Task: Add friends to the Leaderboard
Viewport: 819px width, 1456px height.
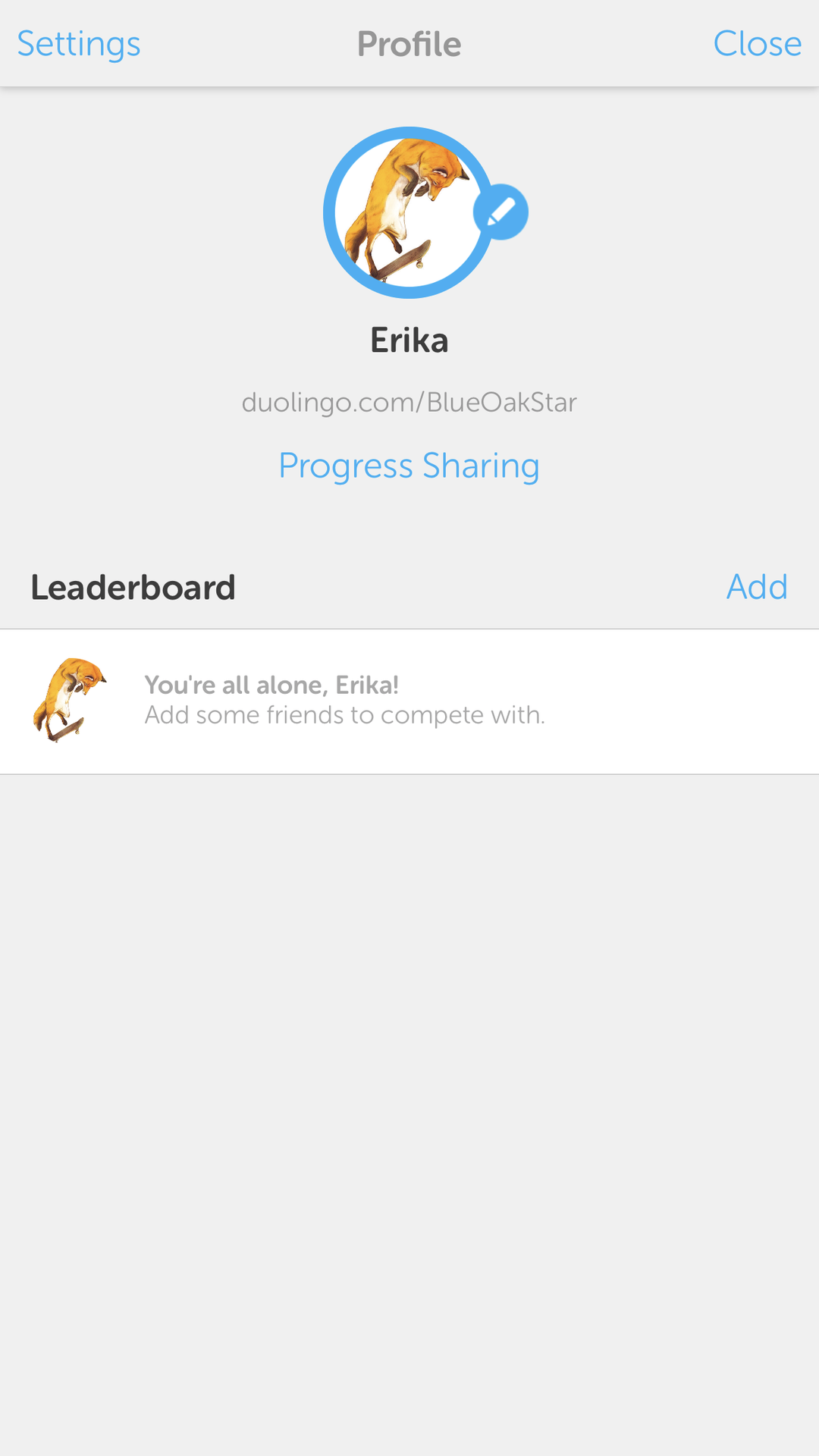Action: click(756, 587)
